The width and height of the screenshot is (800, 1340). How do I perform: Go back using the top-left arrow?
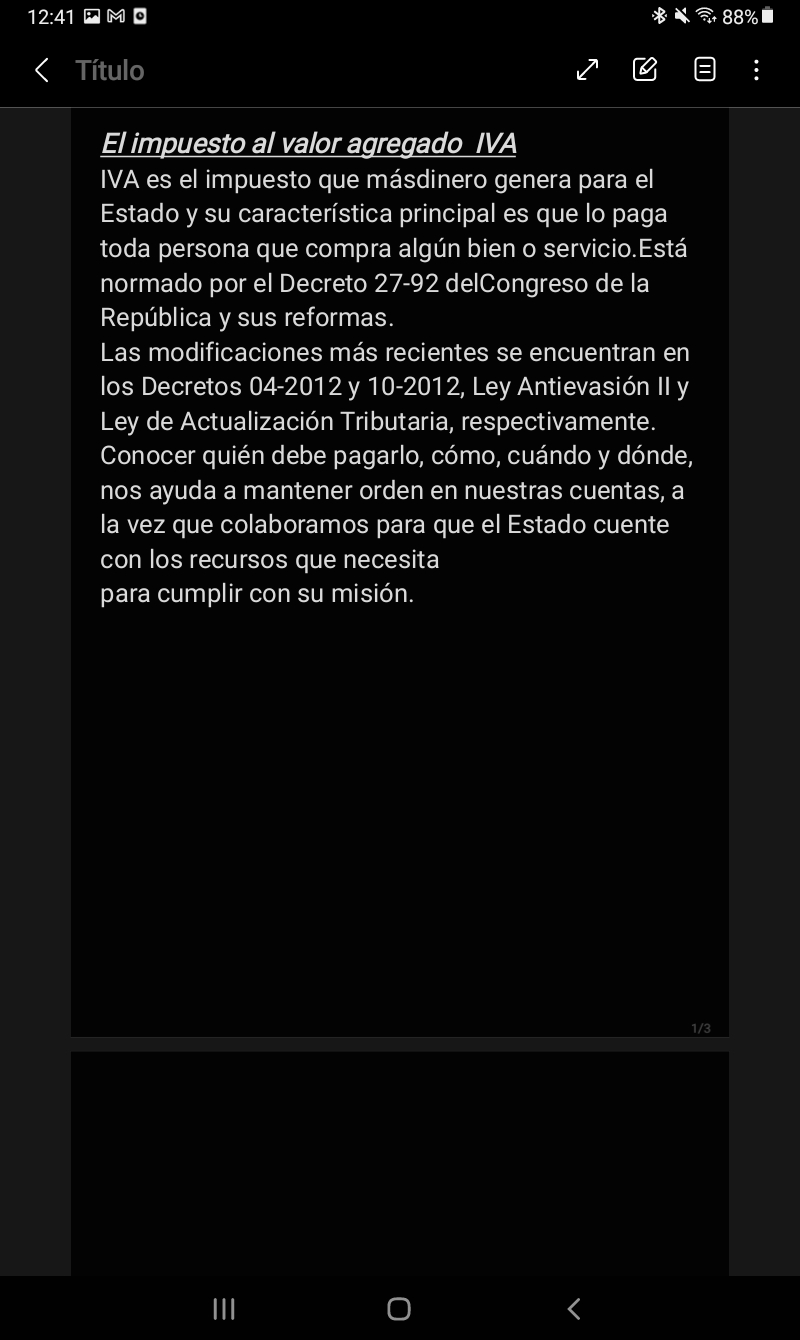tap(41, 70)
